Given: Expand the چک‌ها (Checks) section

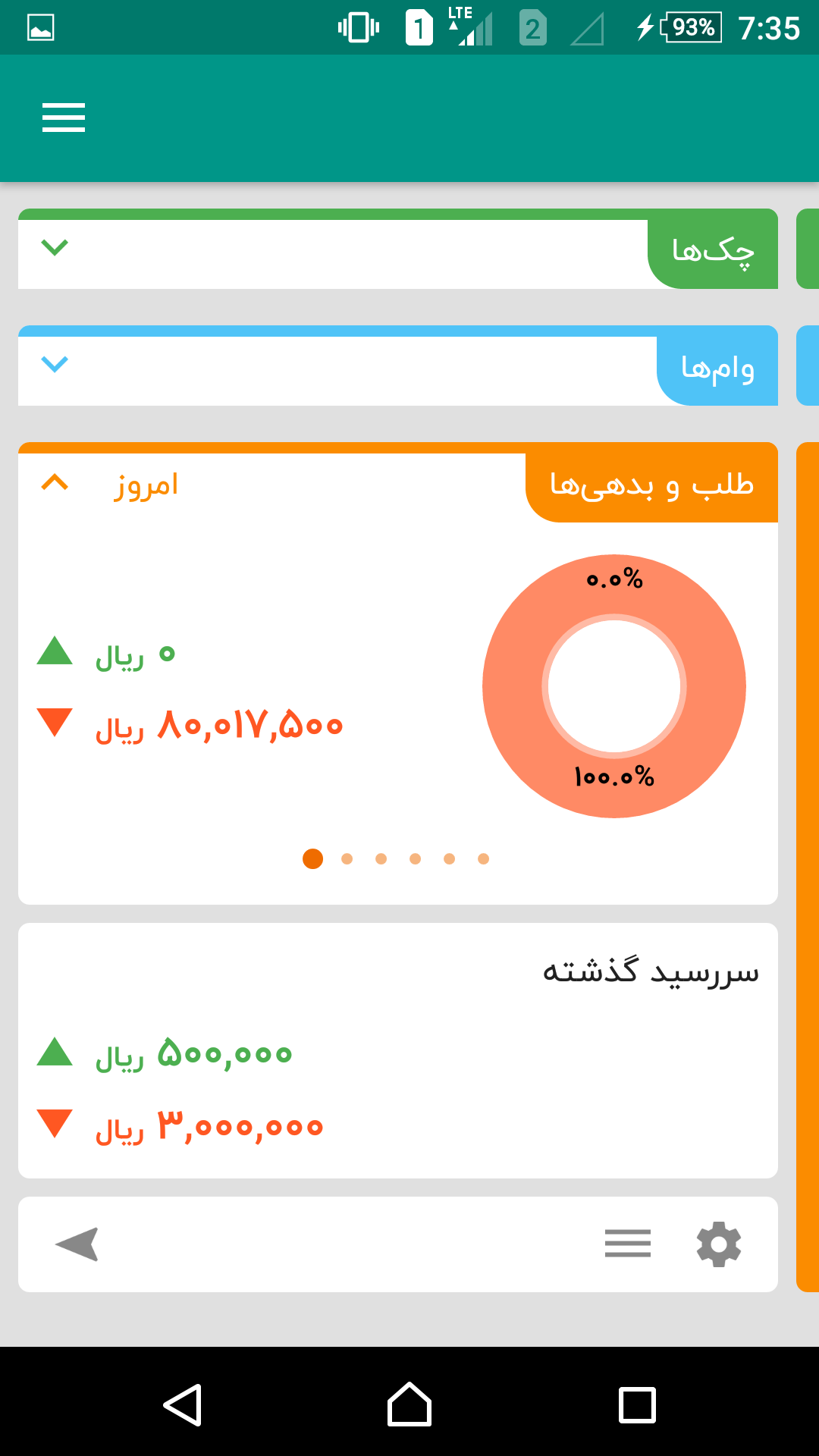Looking at the screenshot, I should (x=54, y=248).
